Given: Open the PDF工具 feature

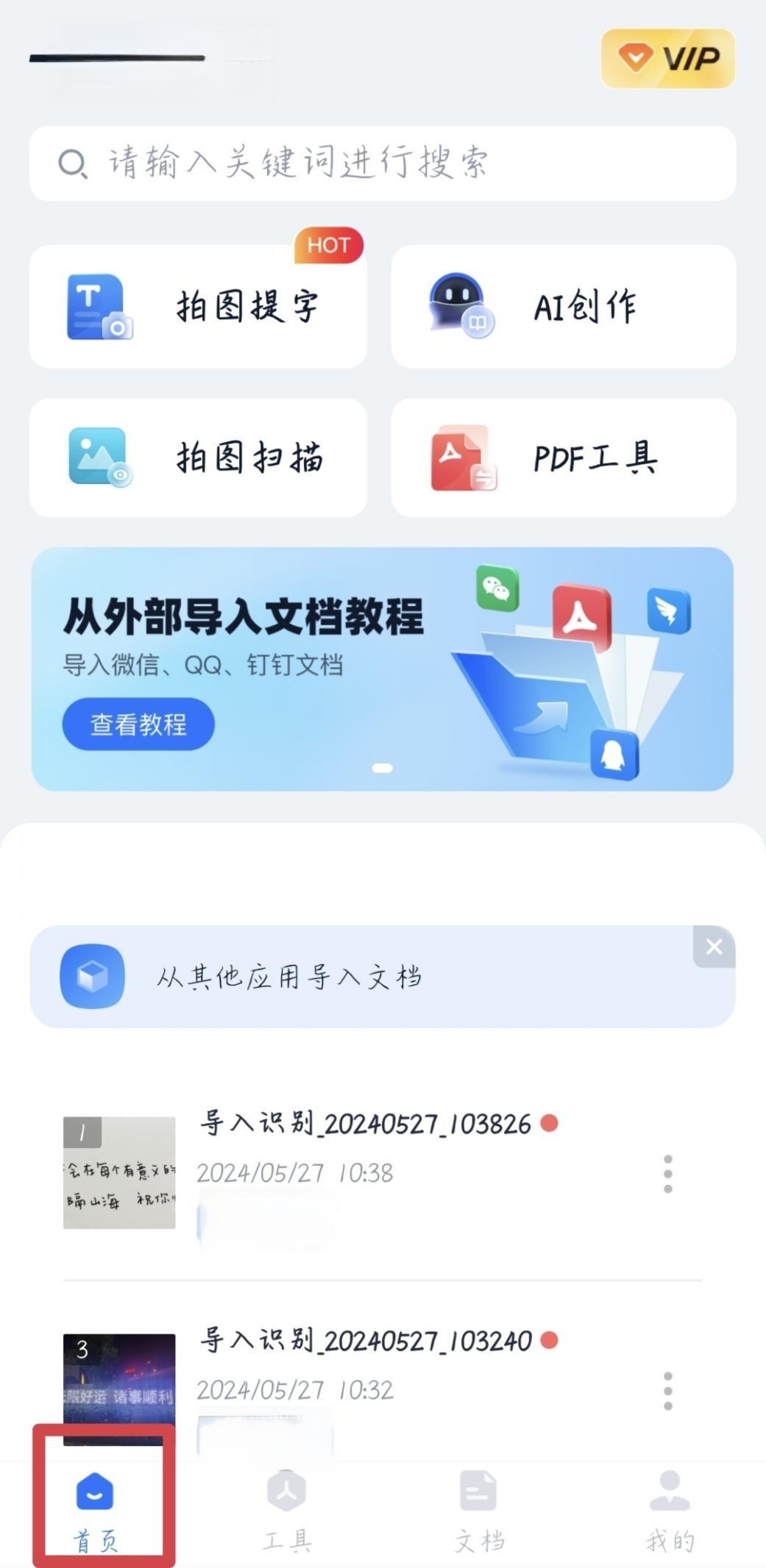Looking at the screenshot, I should 563,457.
